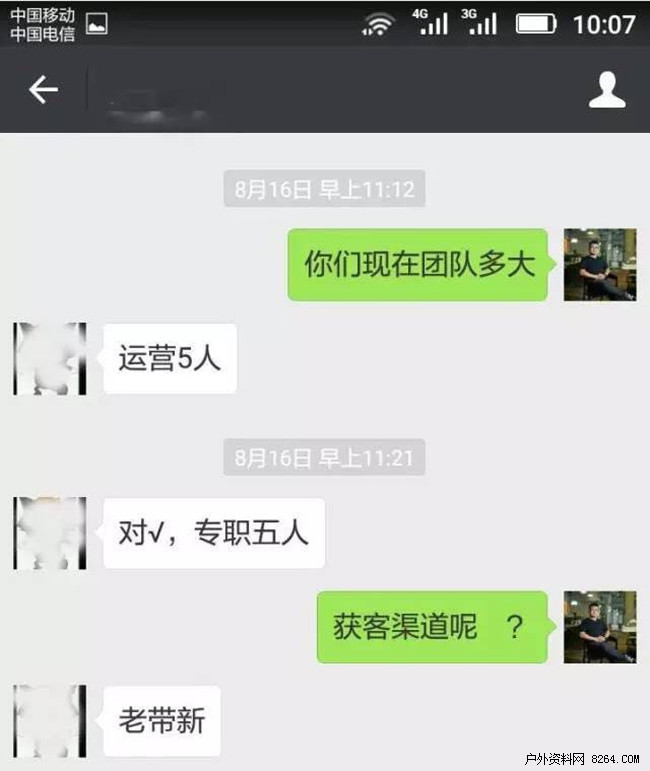The image size is (650, 771).
Task: Tap the contact avatar beside 老带新
Action: pos(50,720)
